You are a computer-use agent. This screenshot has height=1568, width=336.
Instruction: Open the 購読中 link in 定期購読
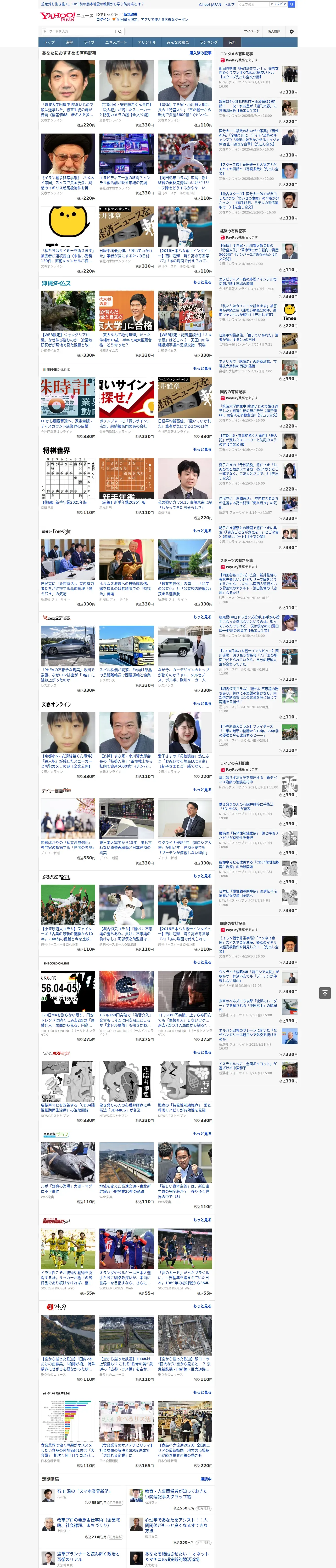206,1479
